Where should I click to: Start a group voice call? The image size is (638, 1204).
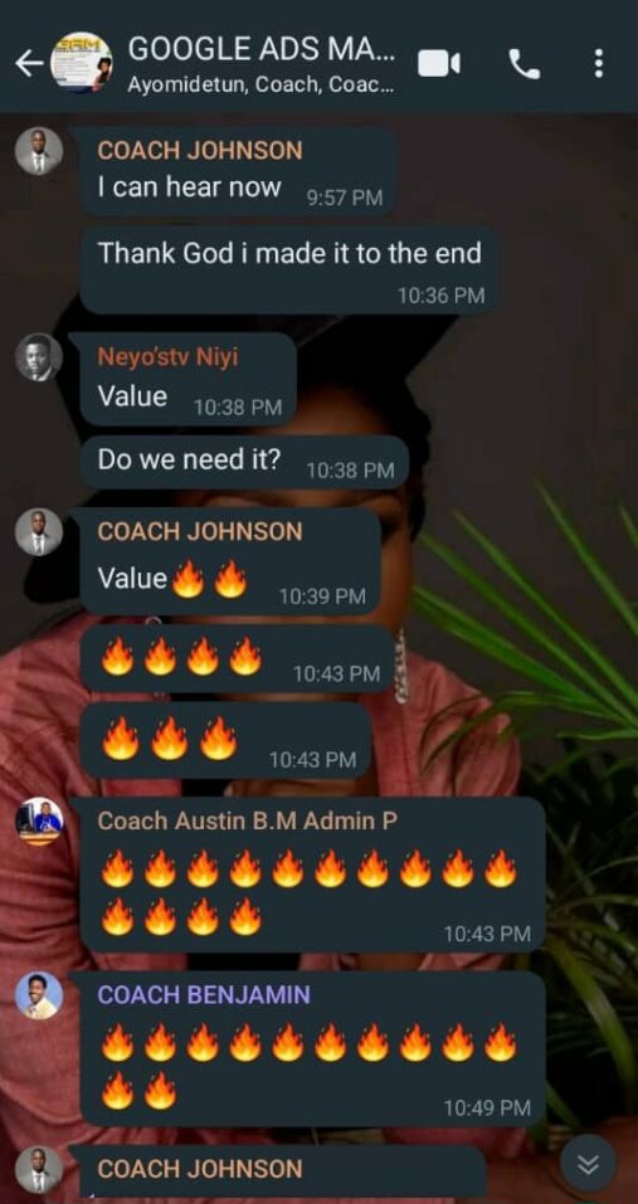pyautogui.click(x=524, y=64)
